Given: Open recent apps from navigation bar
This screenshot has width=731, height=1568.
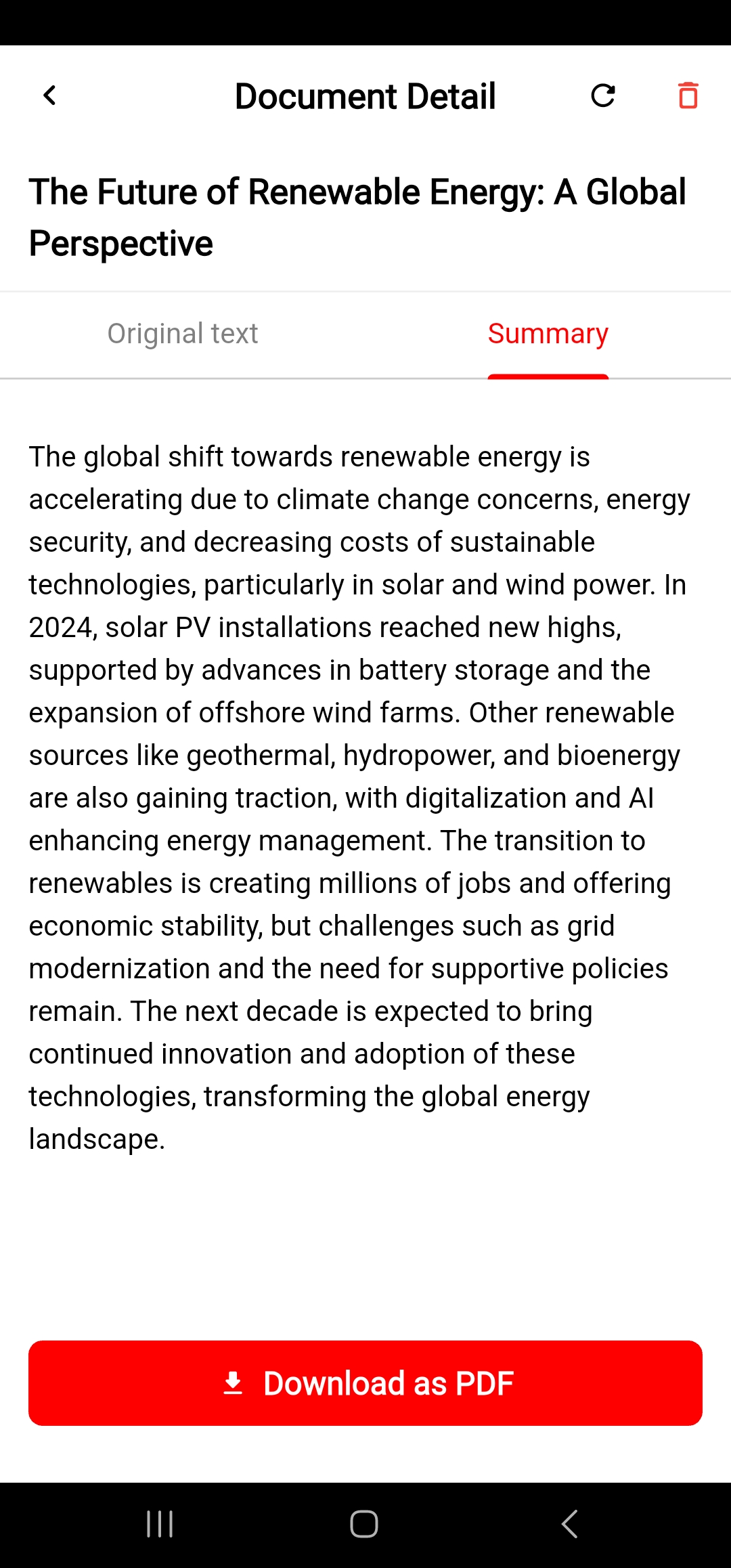Looking at the screenshot, I should (x=160, y=1524).
